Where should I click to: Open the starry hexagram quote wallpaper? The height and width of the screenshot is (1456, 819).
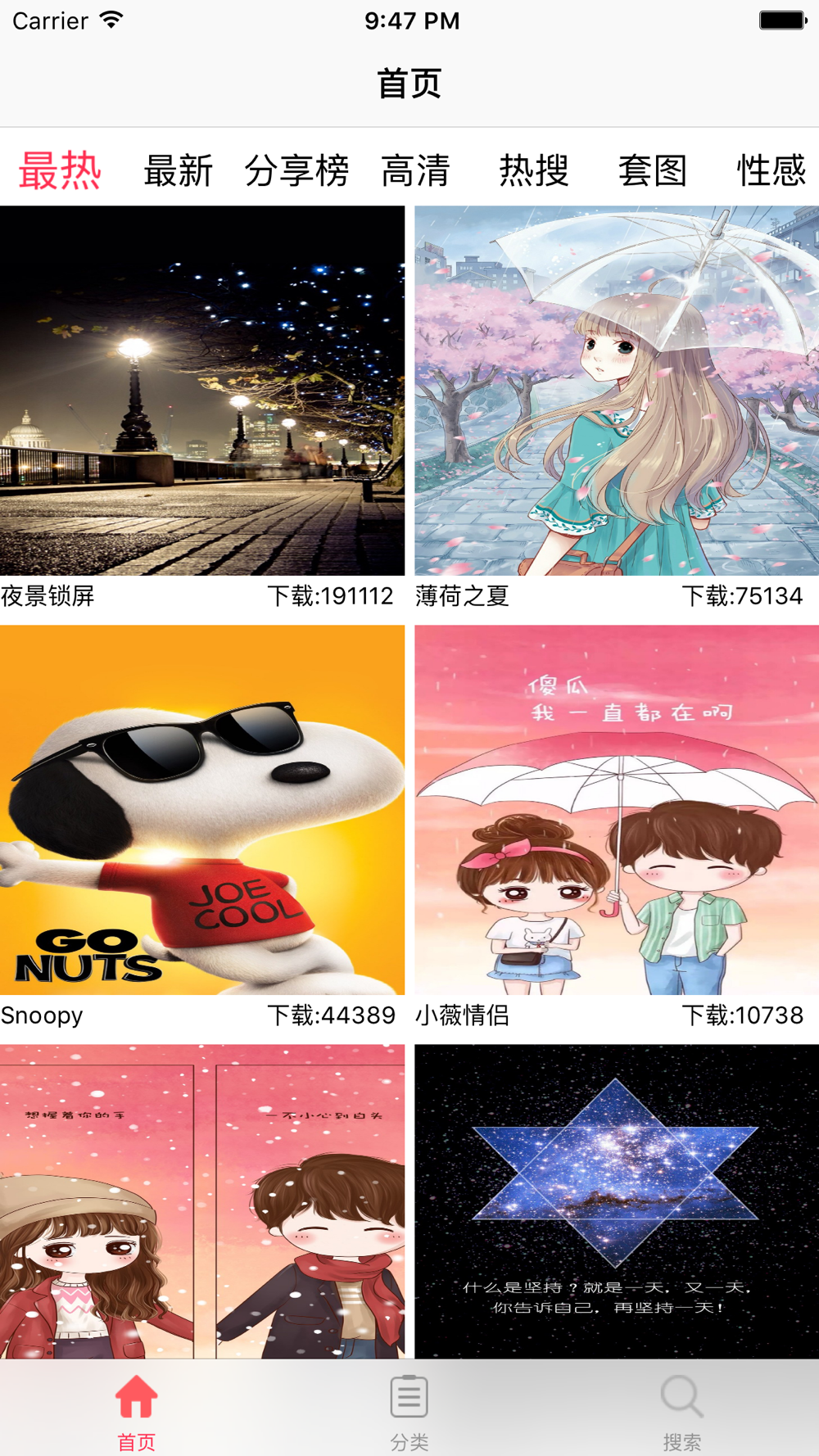click(617, 1201)
